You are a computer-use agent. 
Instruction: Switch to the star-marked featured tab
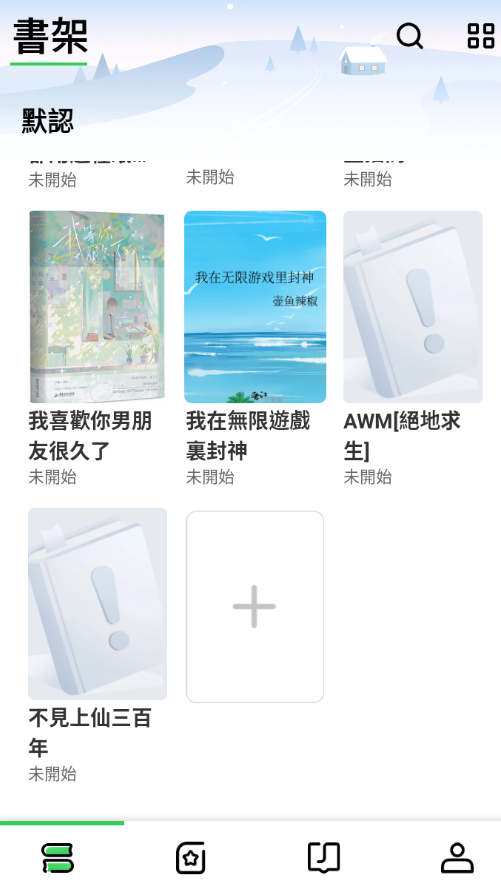pos(191,858)
